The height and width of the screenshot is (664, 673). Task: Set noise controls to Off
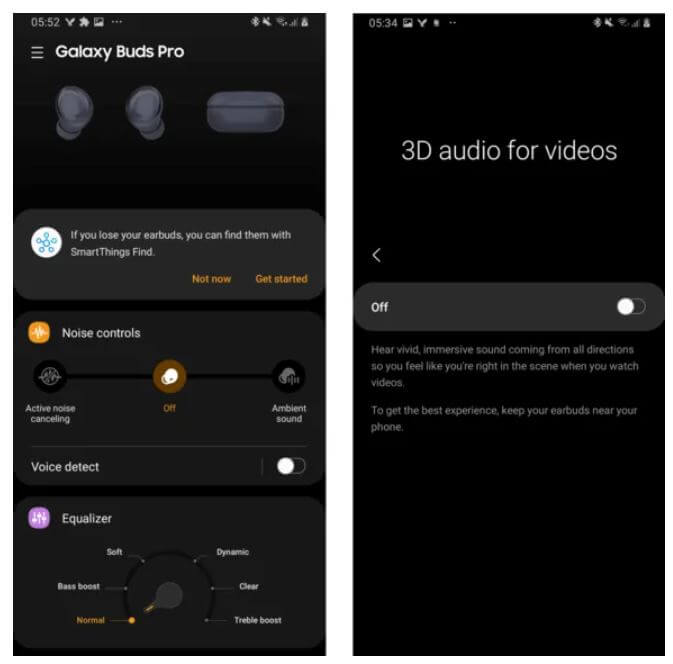169,377
